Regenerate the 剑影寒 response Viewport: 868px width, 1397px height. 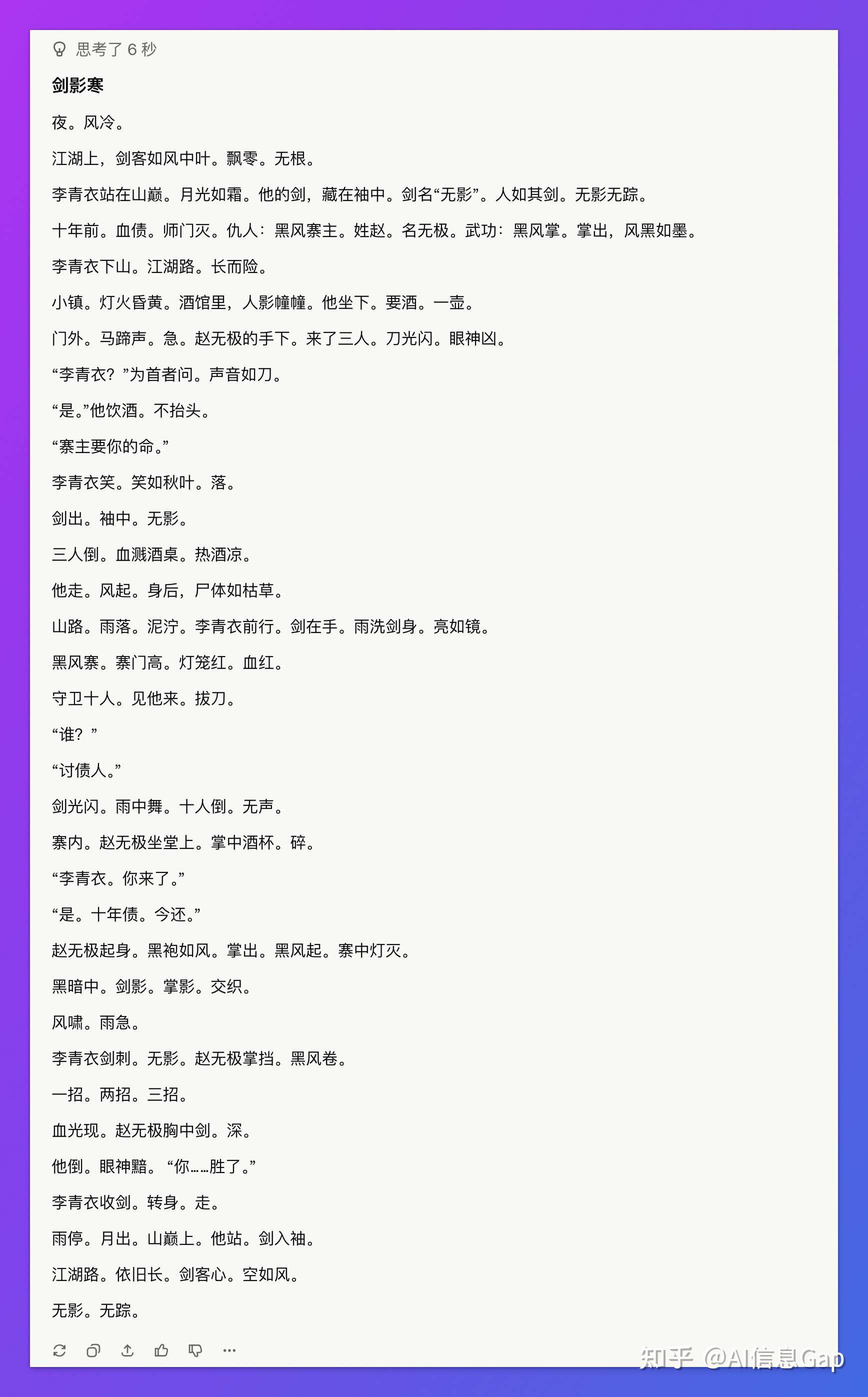[59, 1350]
